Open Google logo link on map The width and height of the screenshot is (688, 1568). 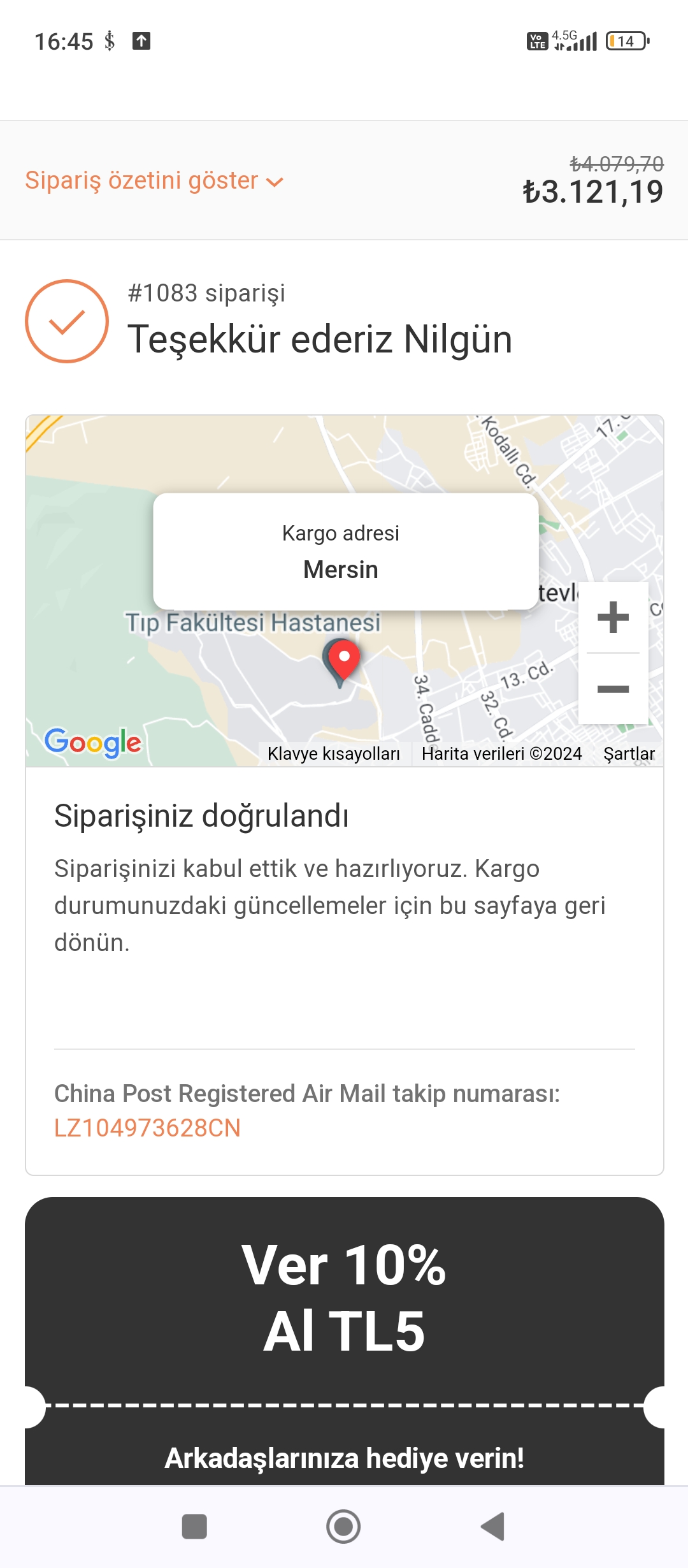point(93,742)
